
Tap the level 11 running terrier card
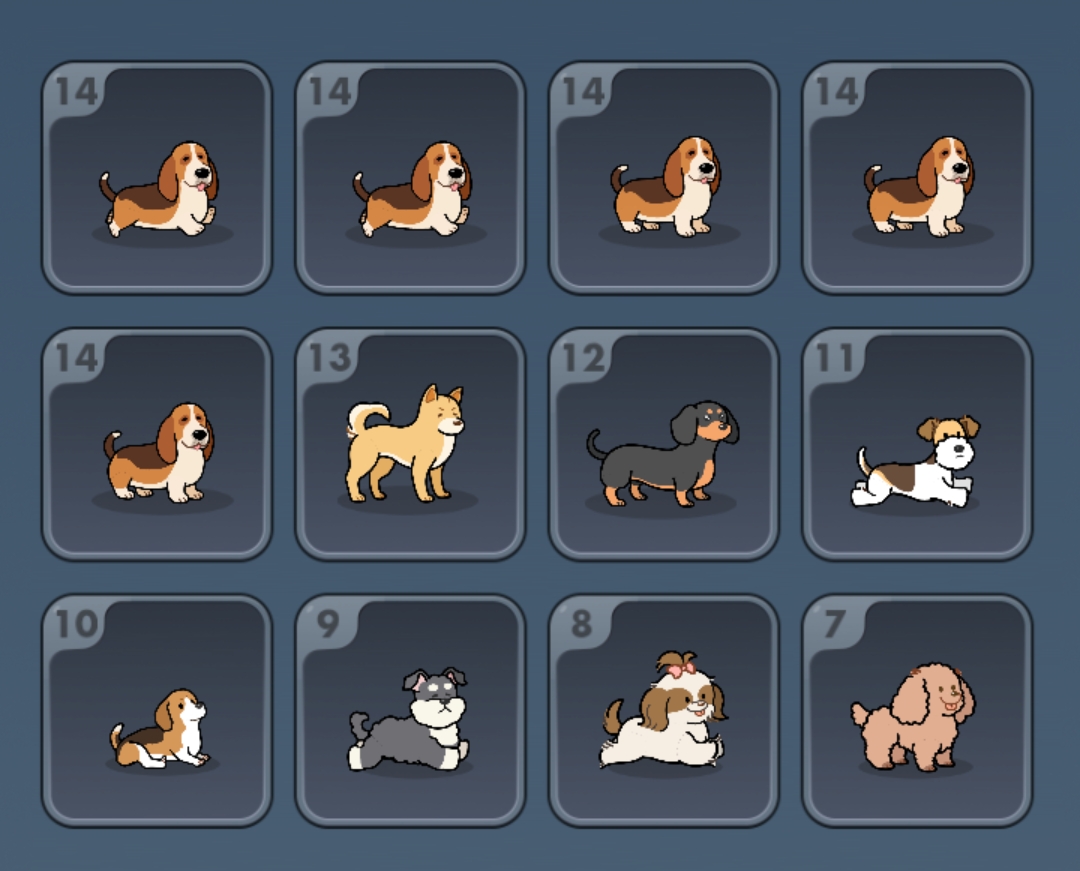[x=917, y=444]
